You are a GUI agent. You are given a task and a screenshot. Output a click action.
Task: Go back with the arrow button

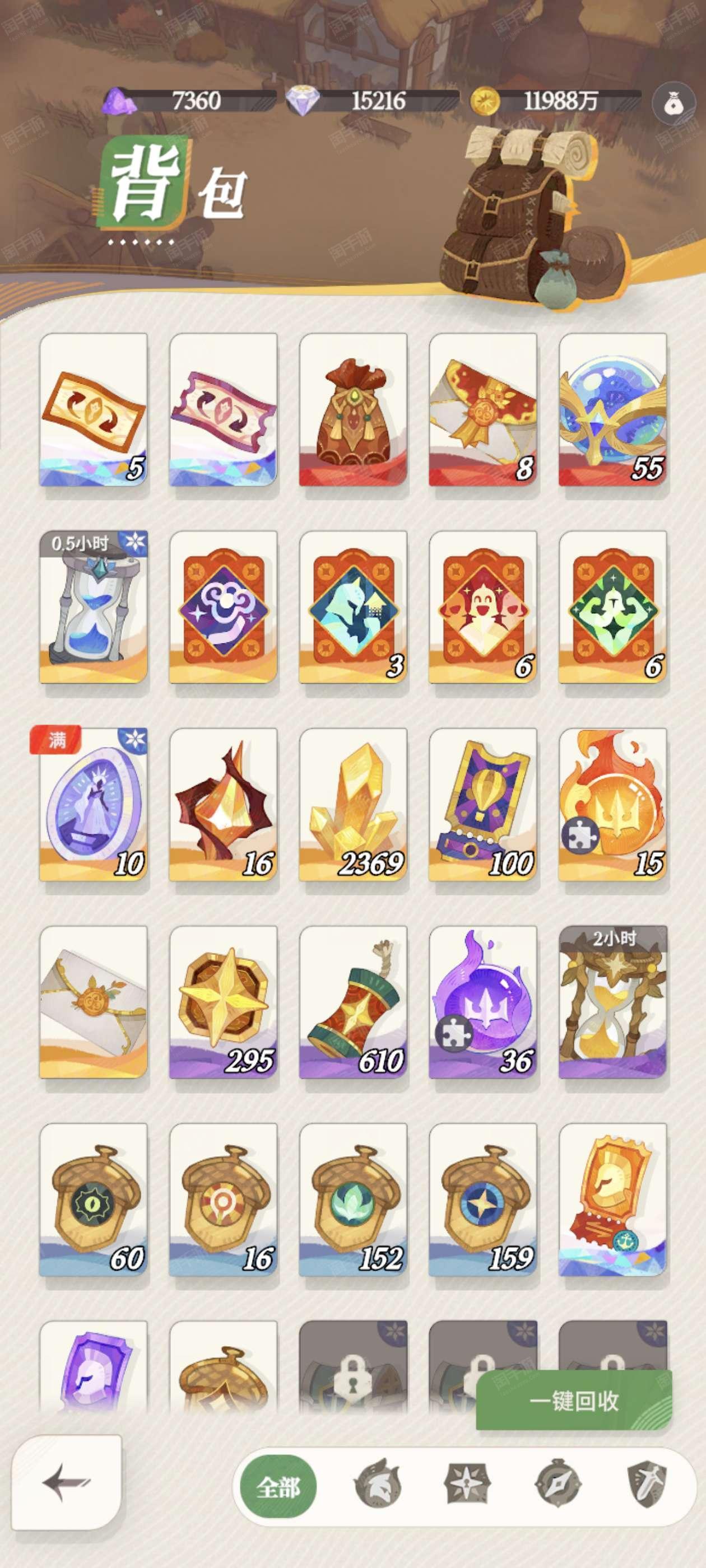pos(67,1482)
